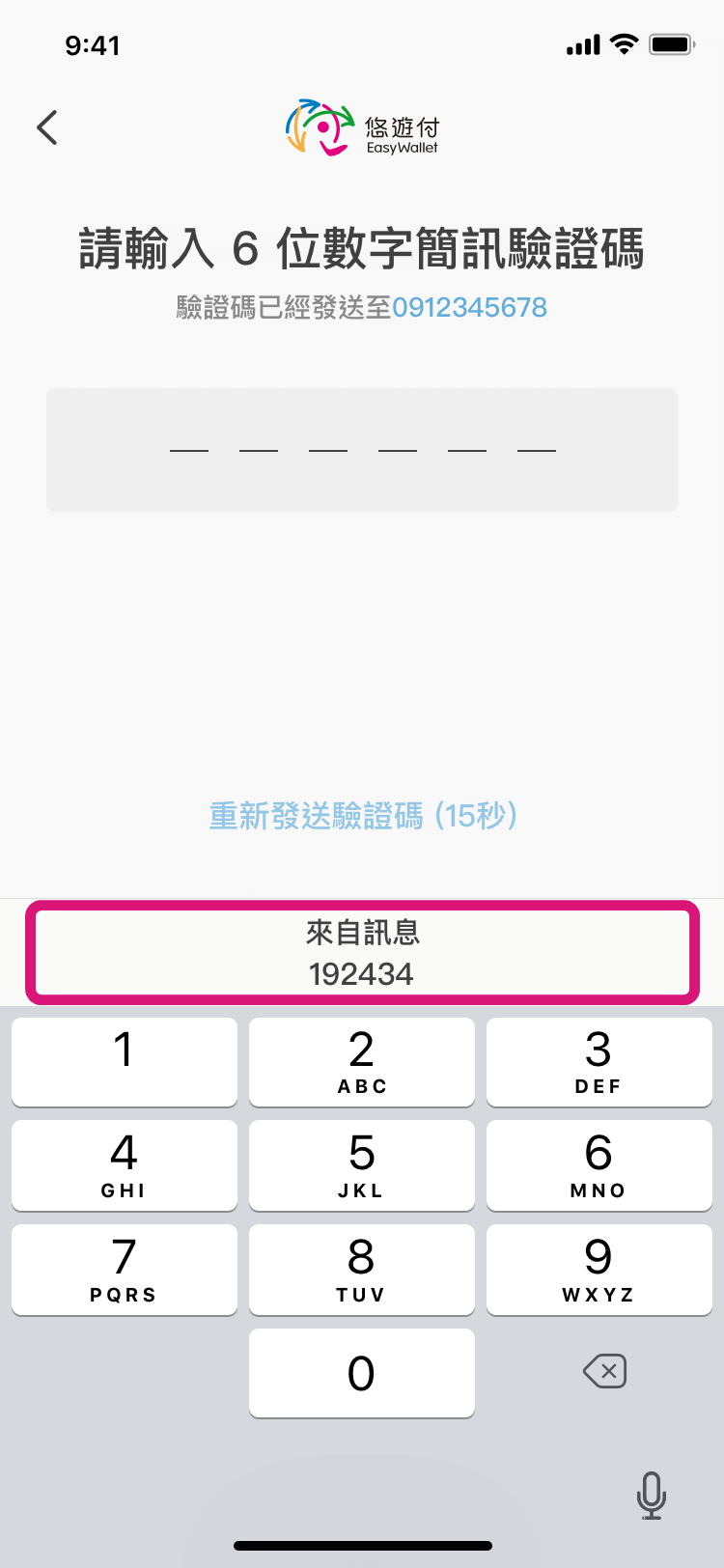Start dictation with the microphone key

pos(652,1496)
